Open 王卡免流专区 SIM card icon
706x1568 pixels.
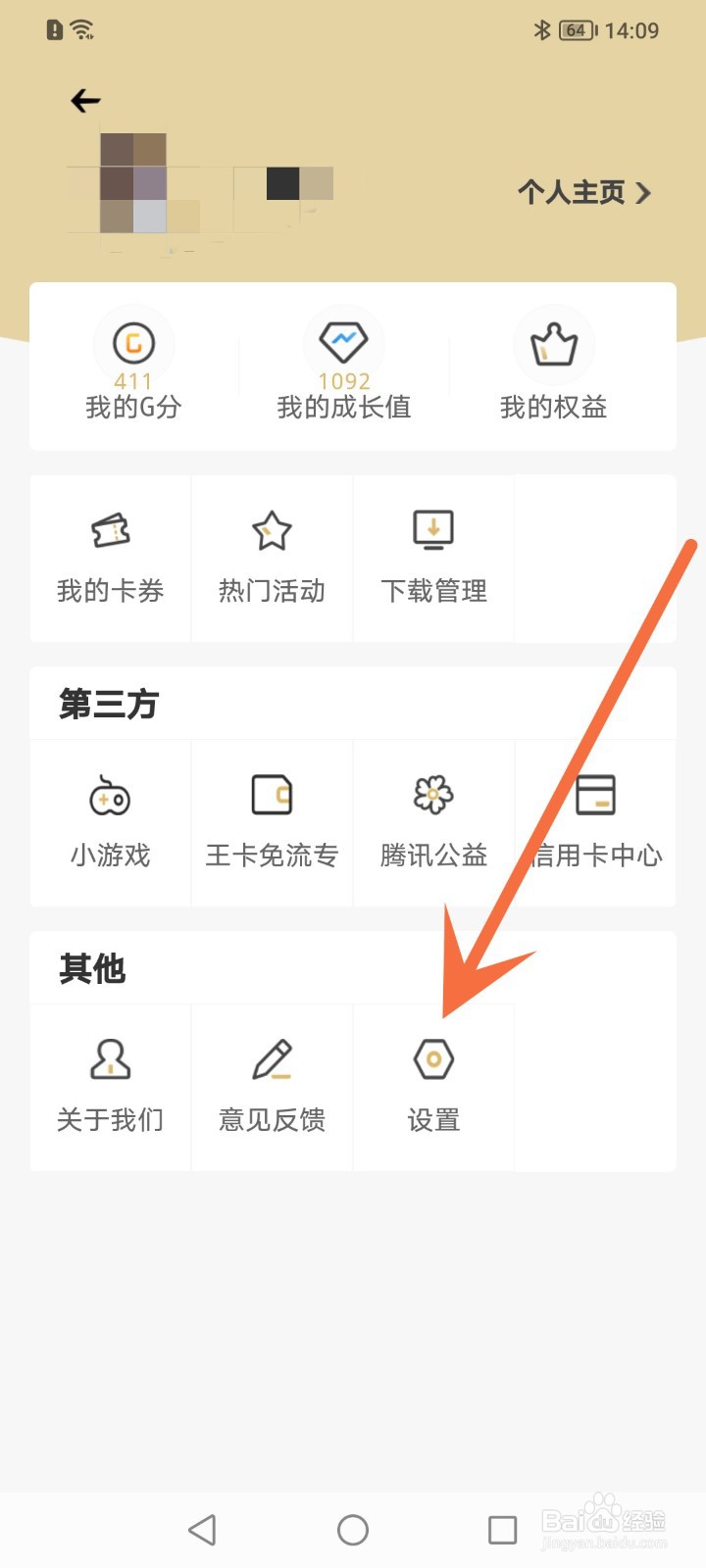pyautogui.click(x=272, y=796)
